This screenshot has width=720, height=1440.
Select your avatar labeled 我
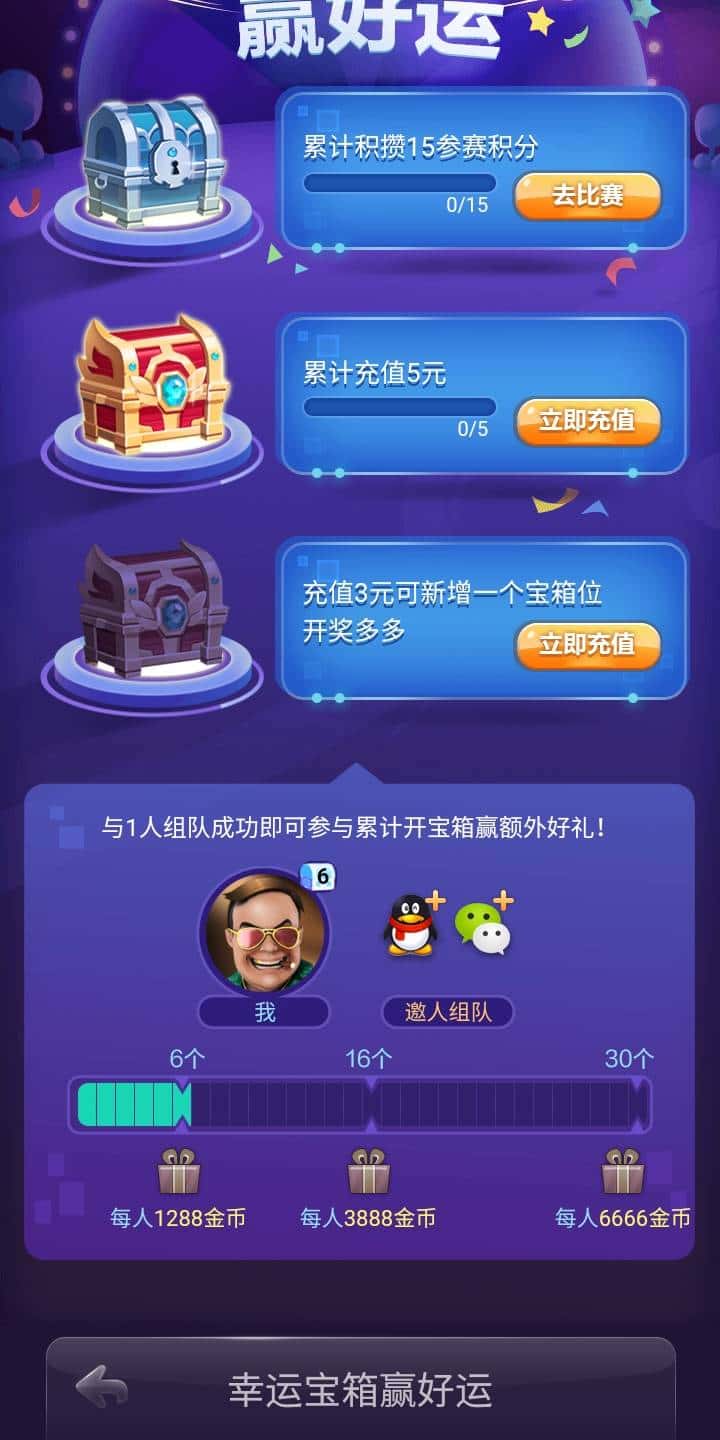263,932
